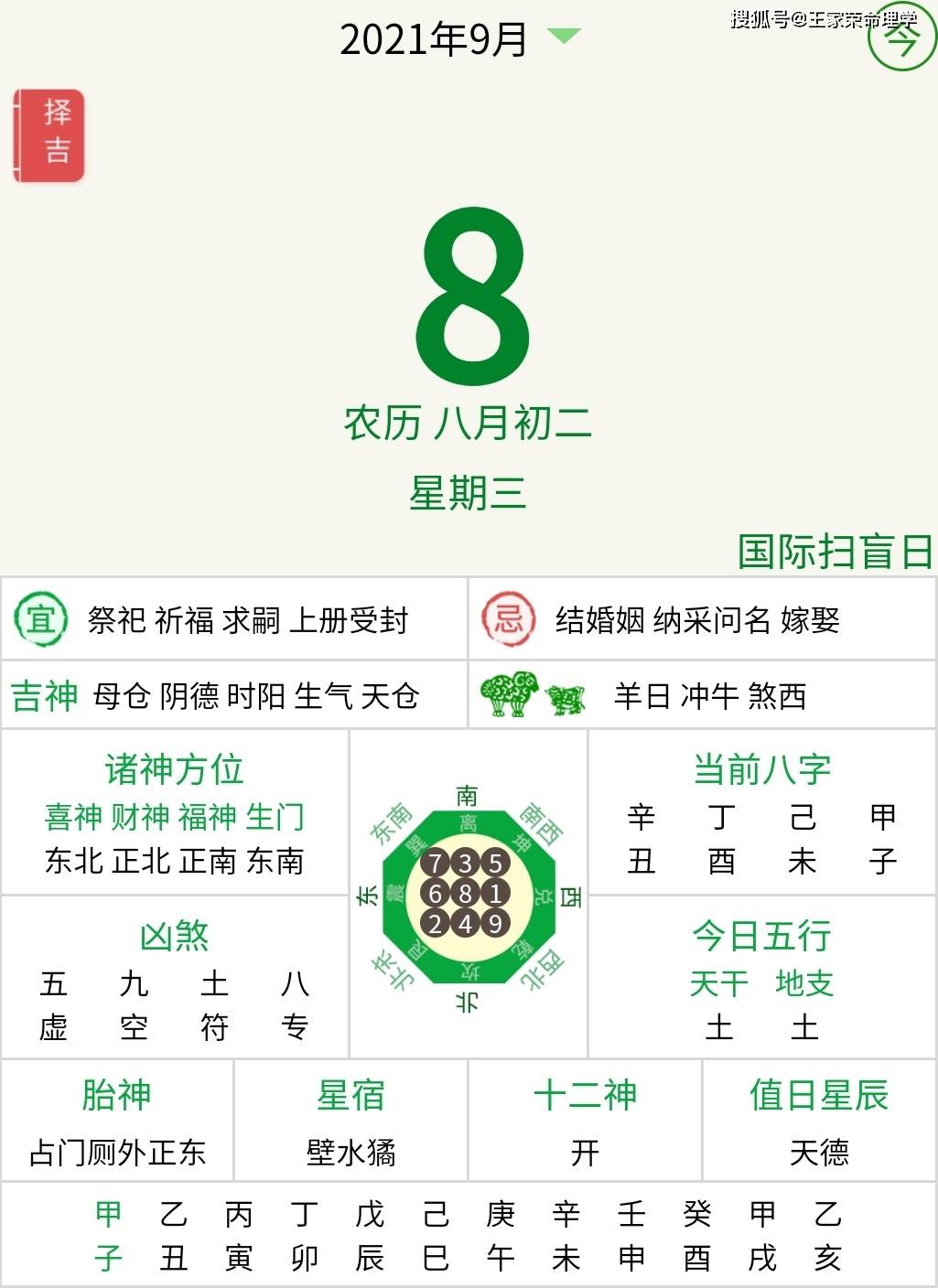Open the 2021年9月 month picker
The height and width of the screenshot is (1288, 938).
(x=459, y=39)
